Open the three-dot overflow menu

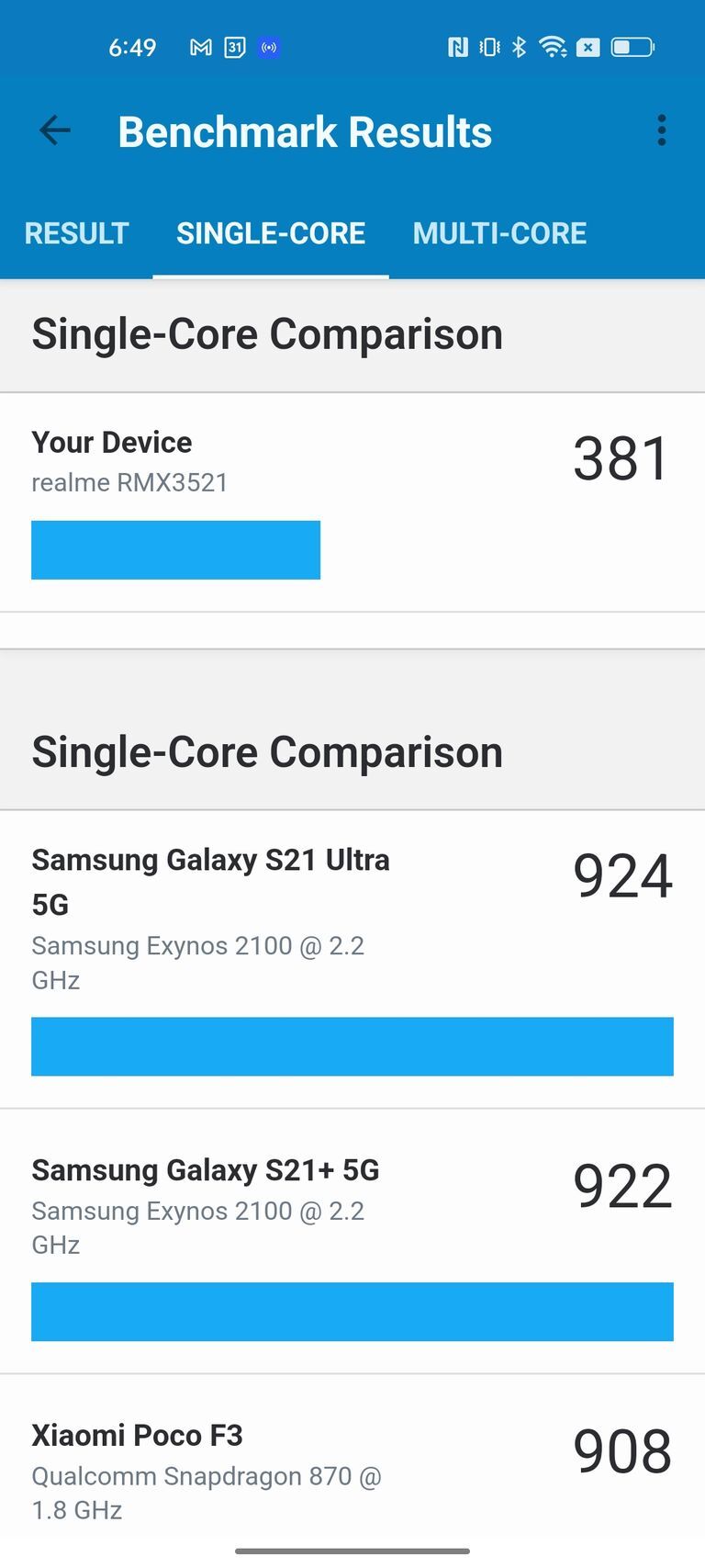click(x=662, y=130)
